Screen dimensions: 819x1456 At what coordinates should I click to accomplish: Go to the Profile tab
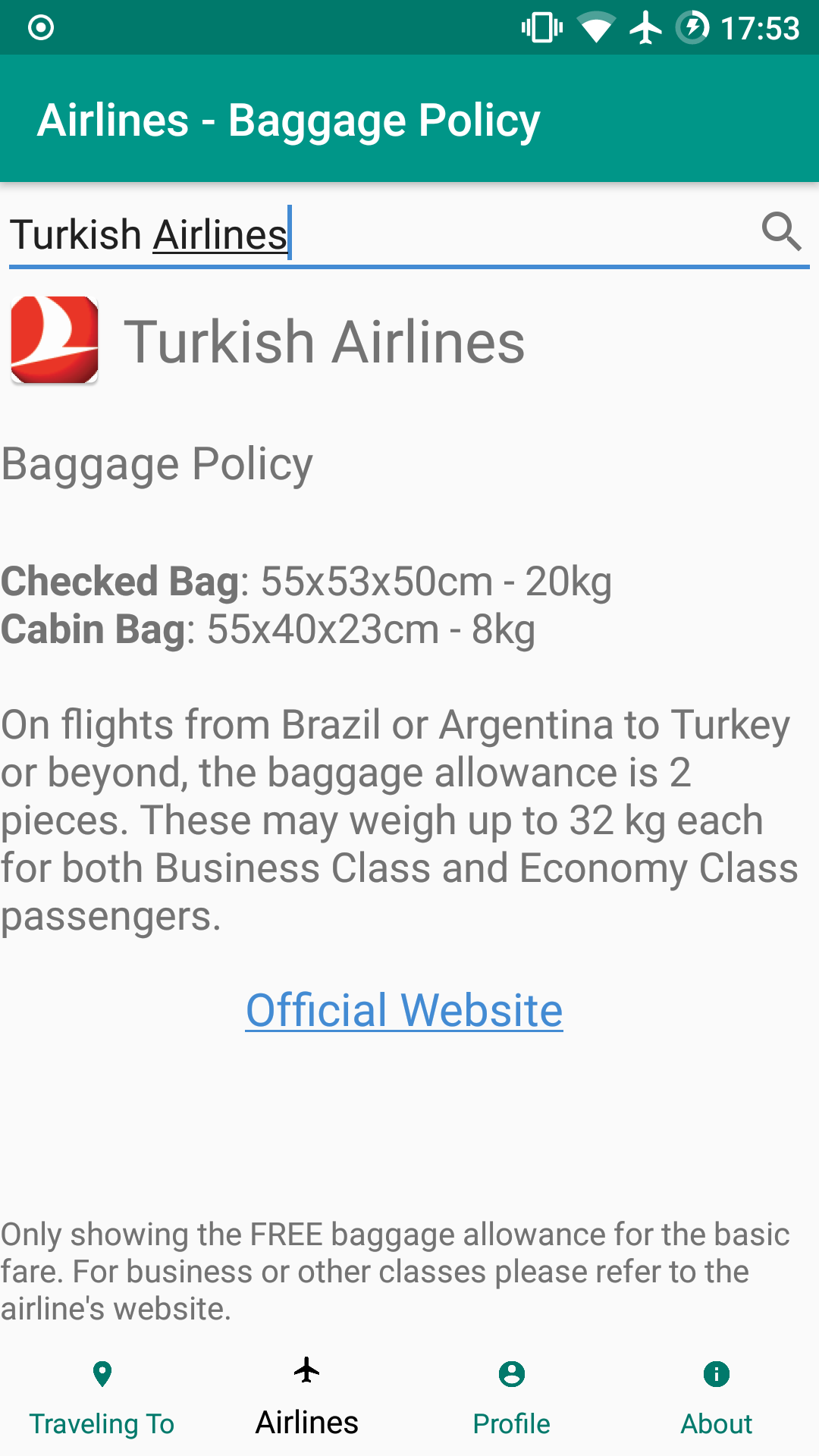tap(512, 1399)
